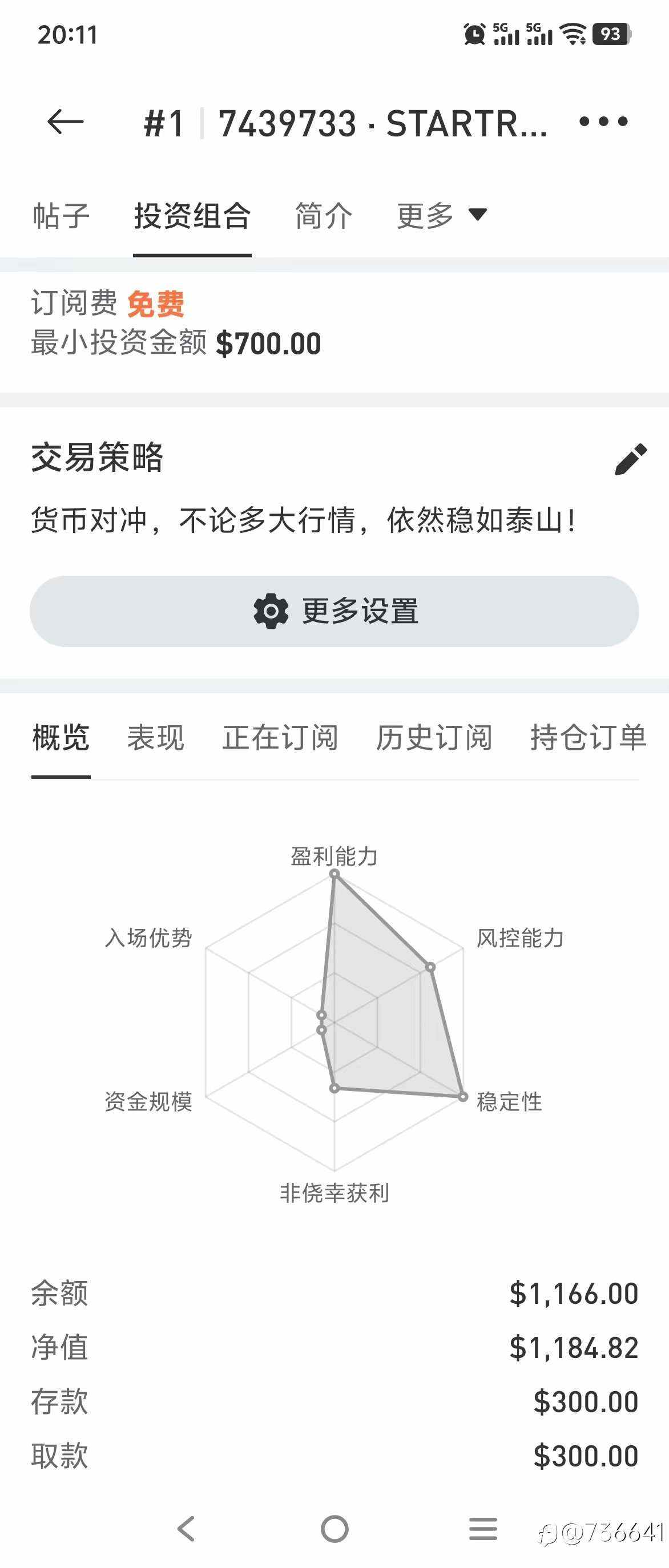Tap the gear icon inside 更多设置 button
The width and height of the screenshot is (669, 1568).
(x=272, y=611)
